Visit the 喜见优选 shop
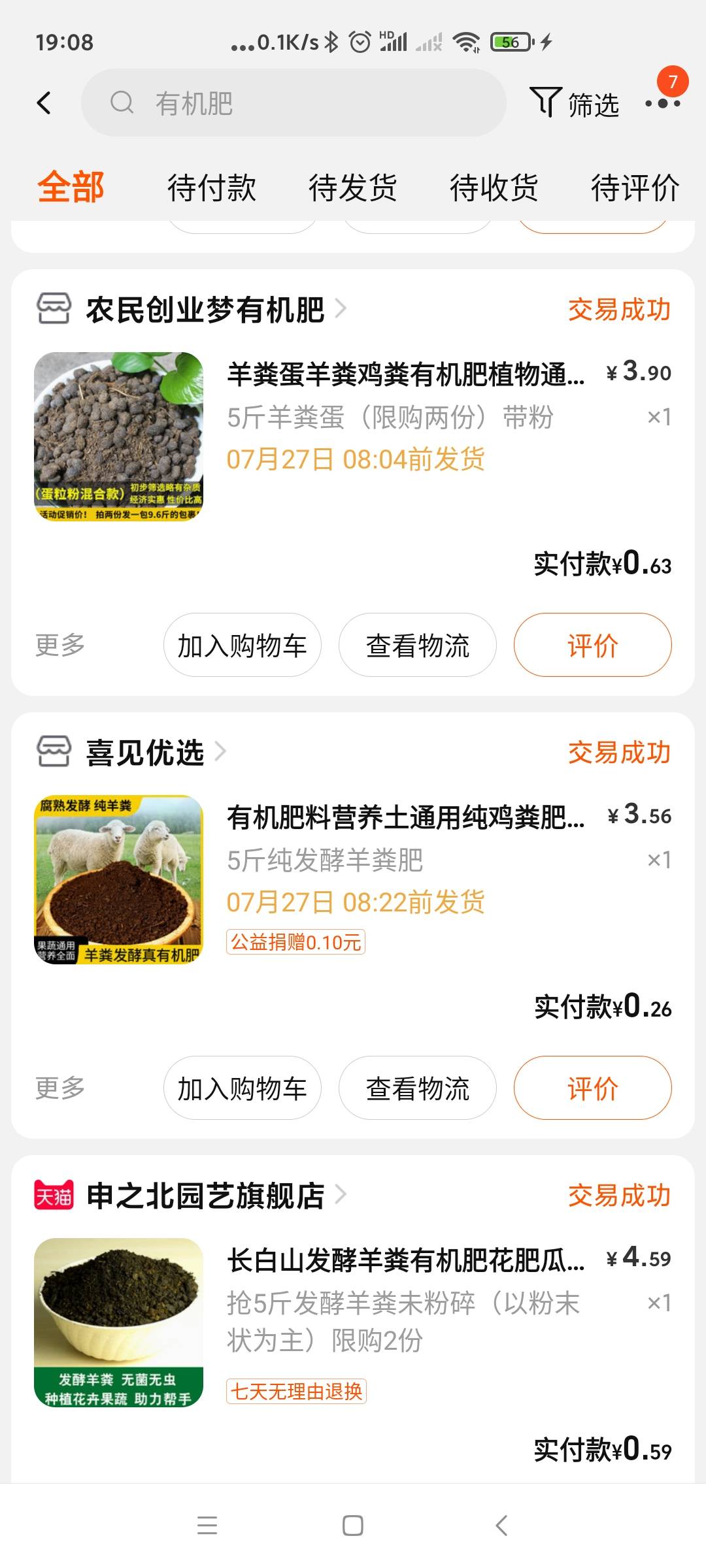This screenshot has height=1568, width=706. point(145,752)
